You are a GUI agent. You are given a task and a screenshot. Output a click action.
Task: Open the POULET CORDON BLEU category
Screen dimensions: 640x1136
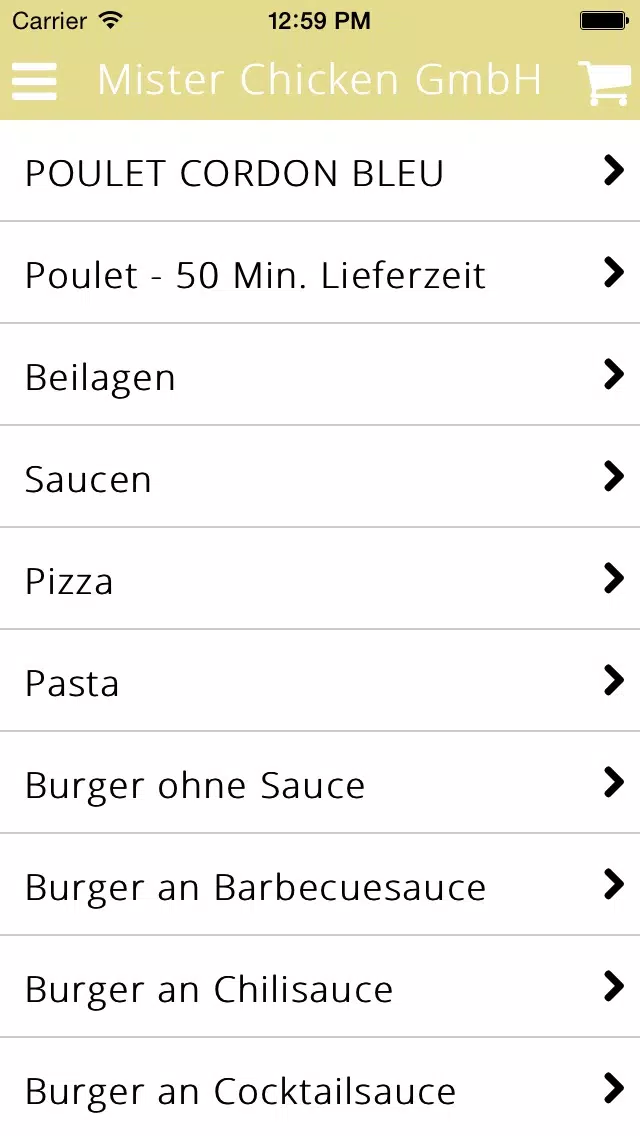pos(320,171)
